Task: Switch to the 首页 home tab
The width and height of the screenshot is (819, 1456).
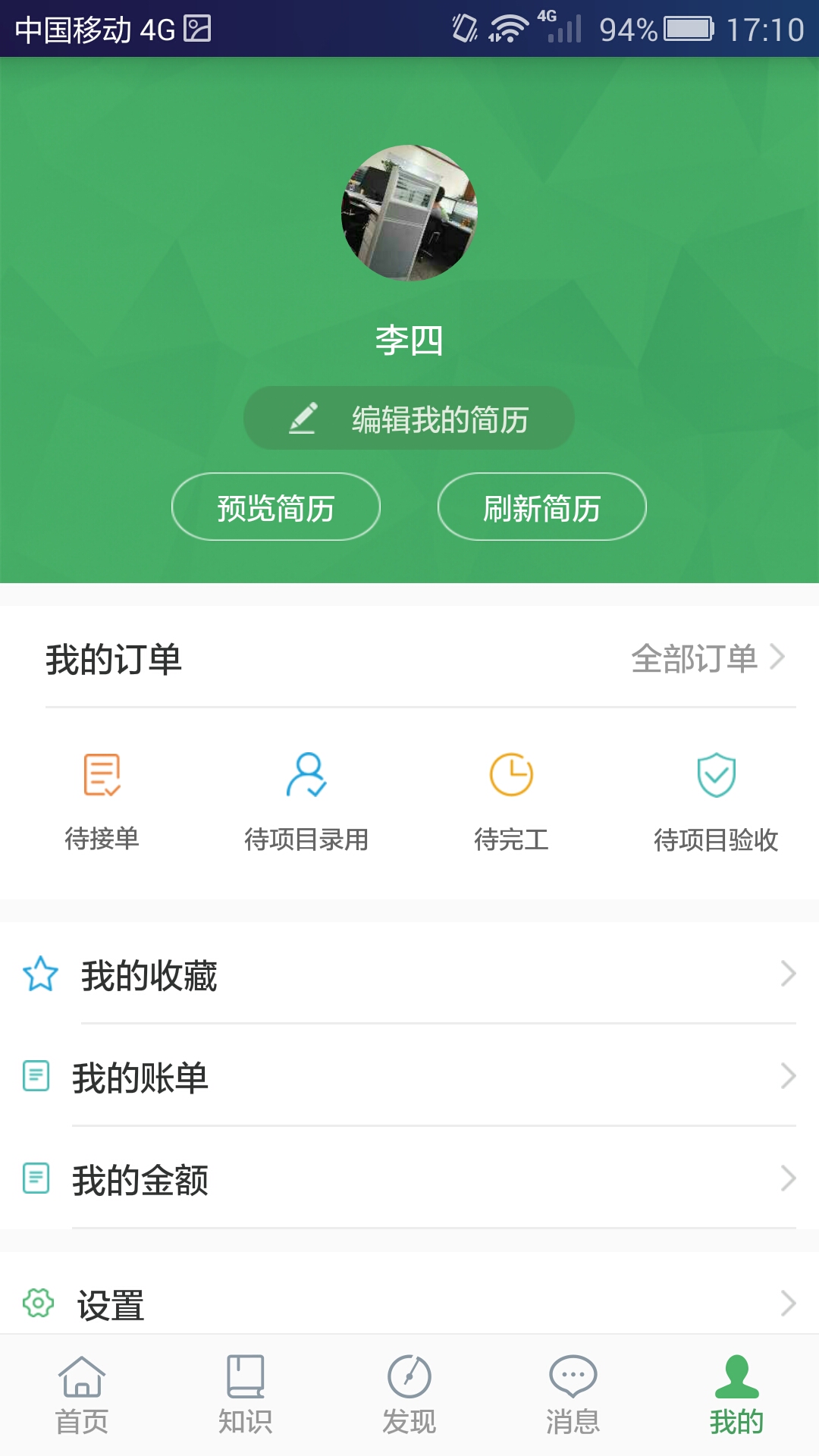Action: 82,1395
